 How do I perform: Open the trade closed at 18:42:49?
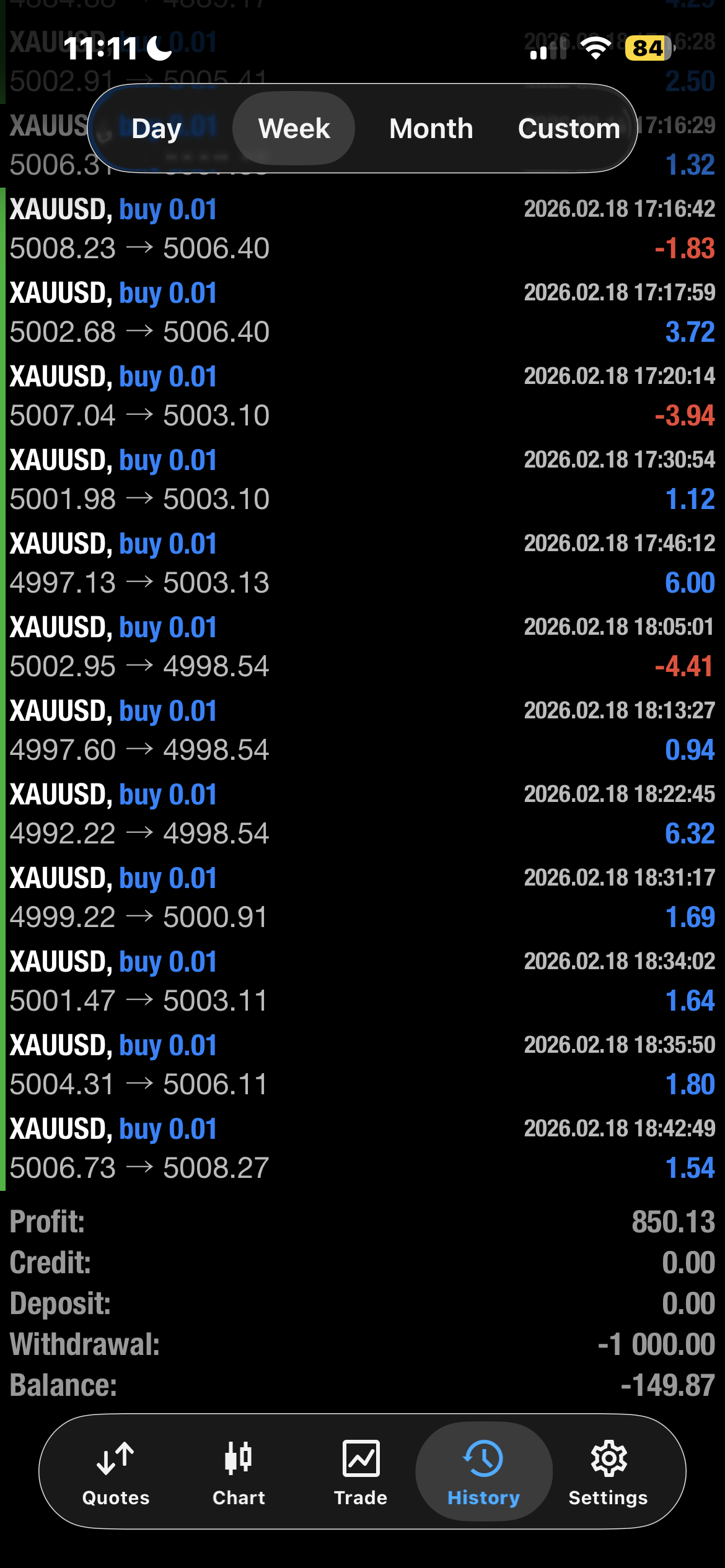coord(362,1149)
